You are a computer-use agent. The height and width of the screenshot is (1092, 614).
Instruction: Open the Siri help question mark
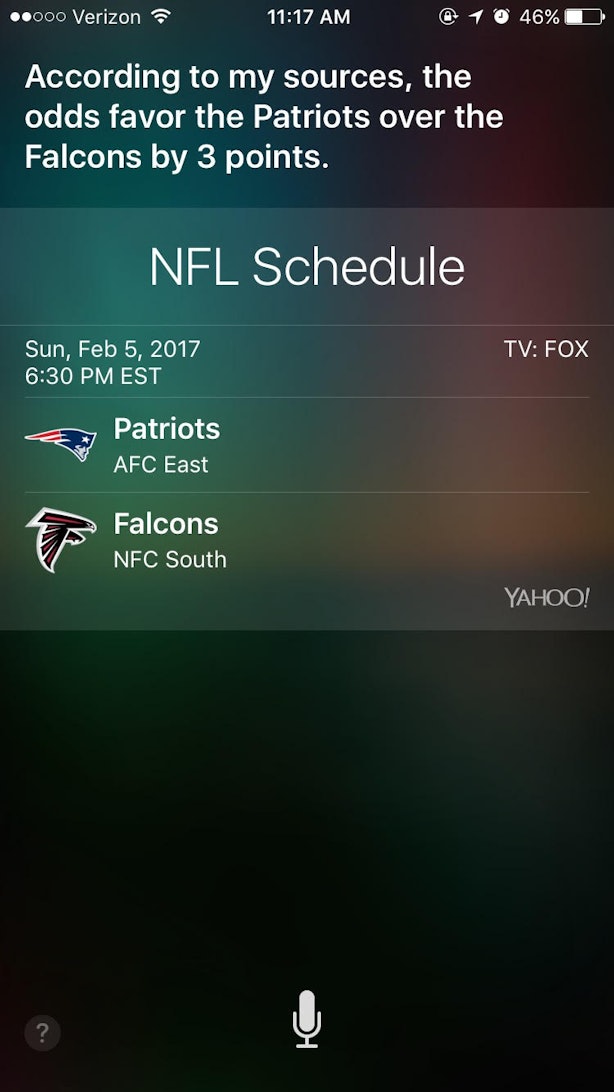click(x=42, y=1034)
